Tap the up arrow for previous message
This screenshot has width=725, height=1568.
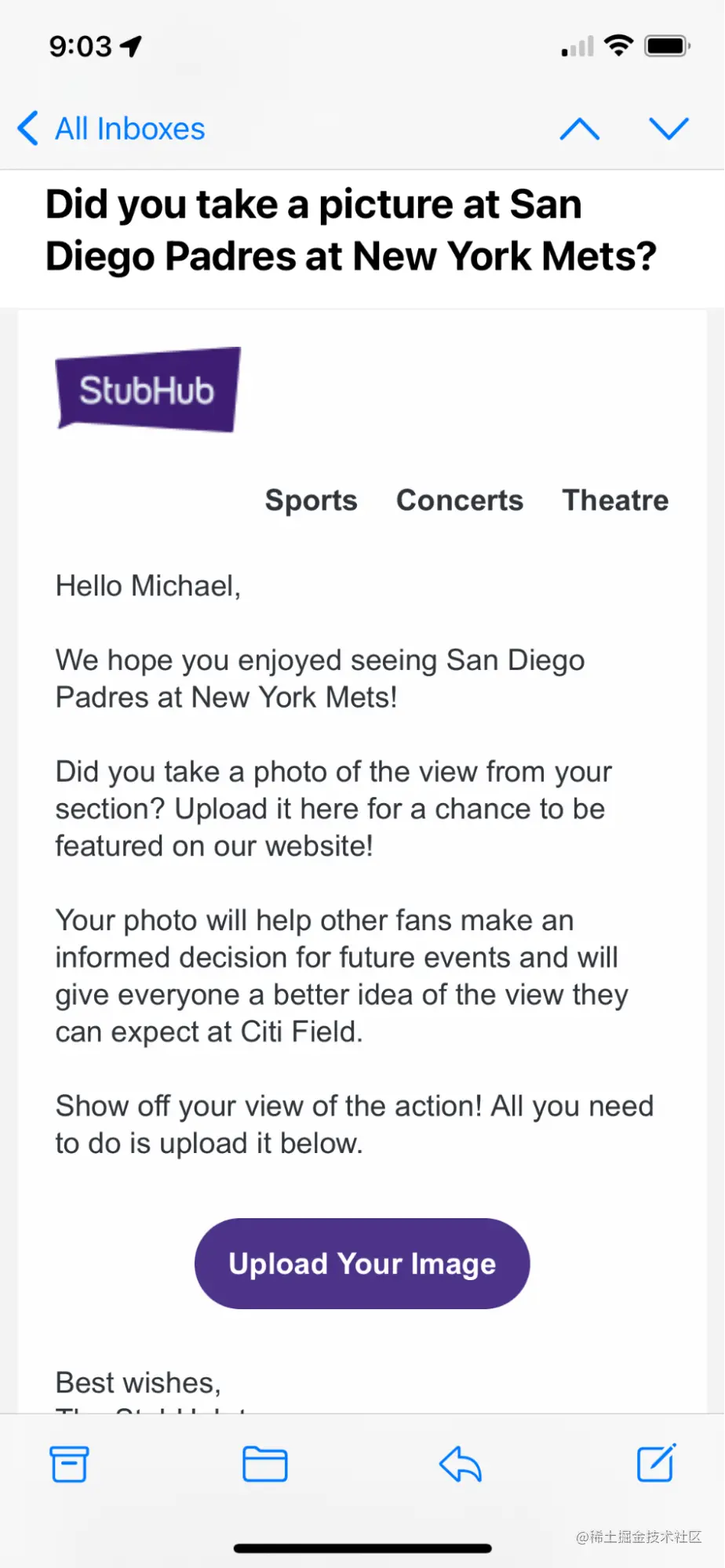click(x=580, y=129)
